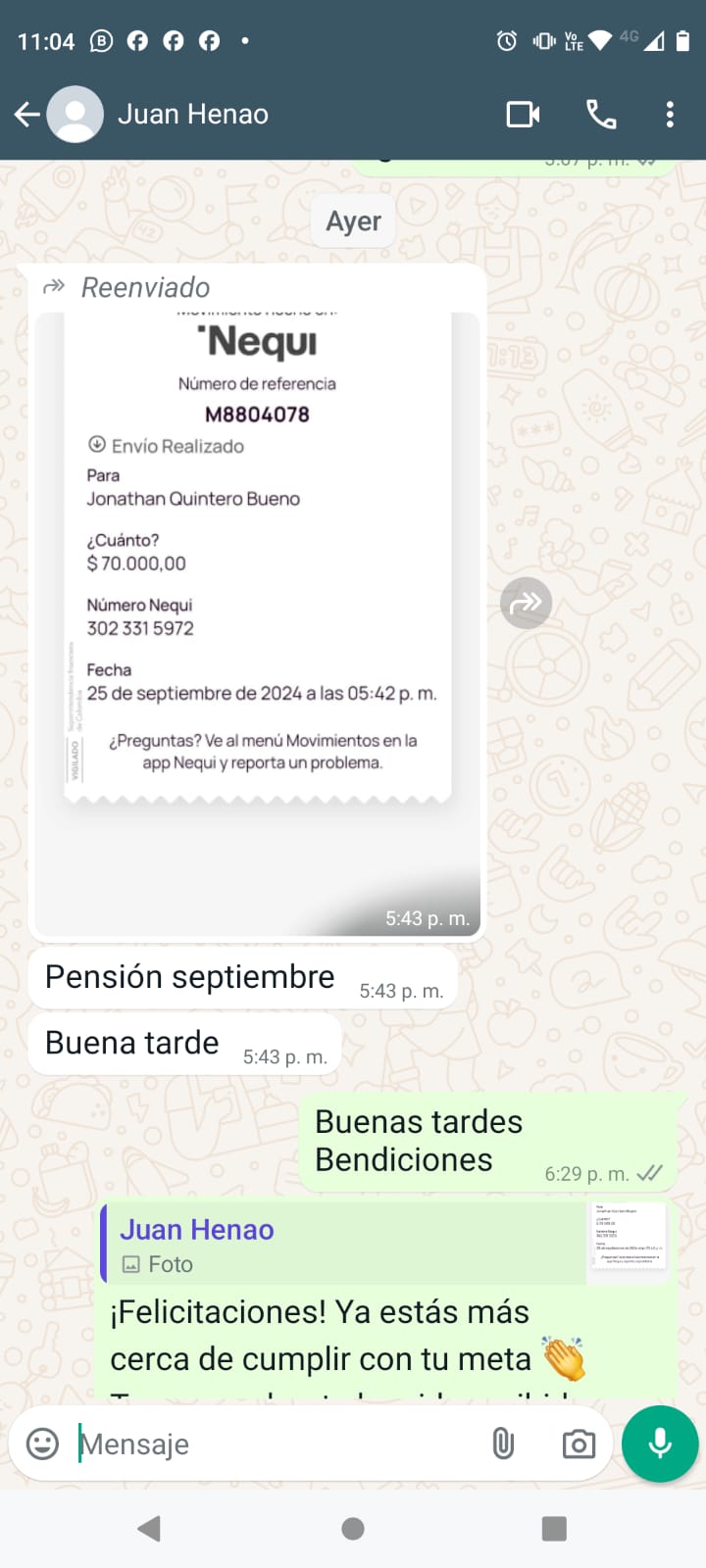Start a voice call with Juan Henao
Viewport: 706px width, 1568px height.
coord(601,115)
